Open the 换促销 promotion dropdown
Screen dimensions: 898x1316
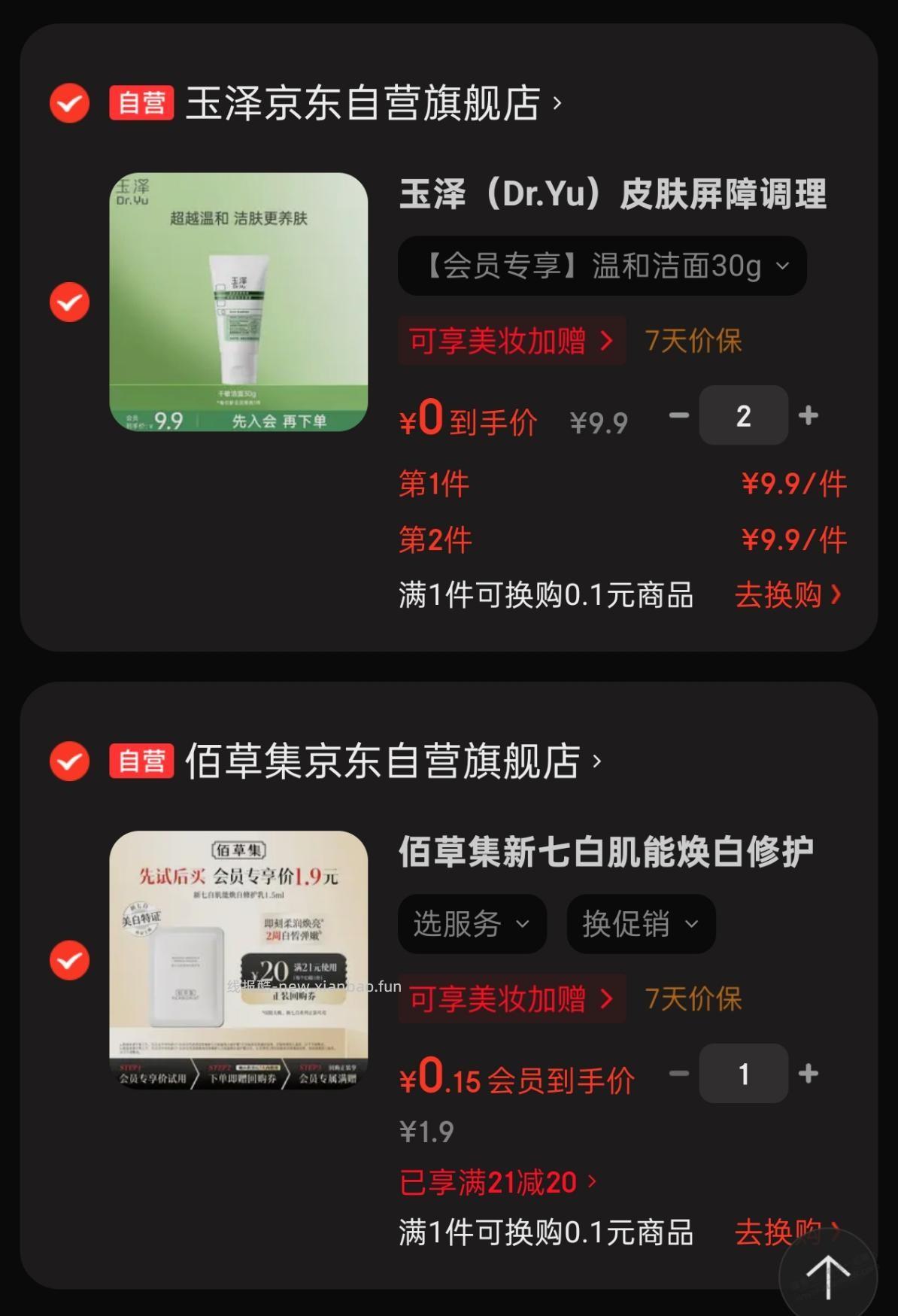point(640,924)
